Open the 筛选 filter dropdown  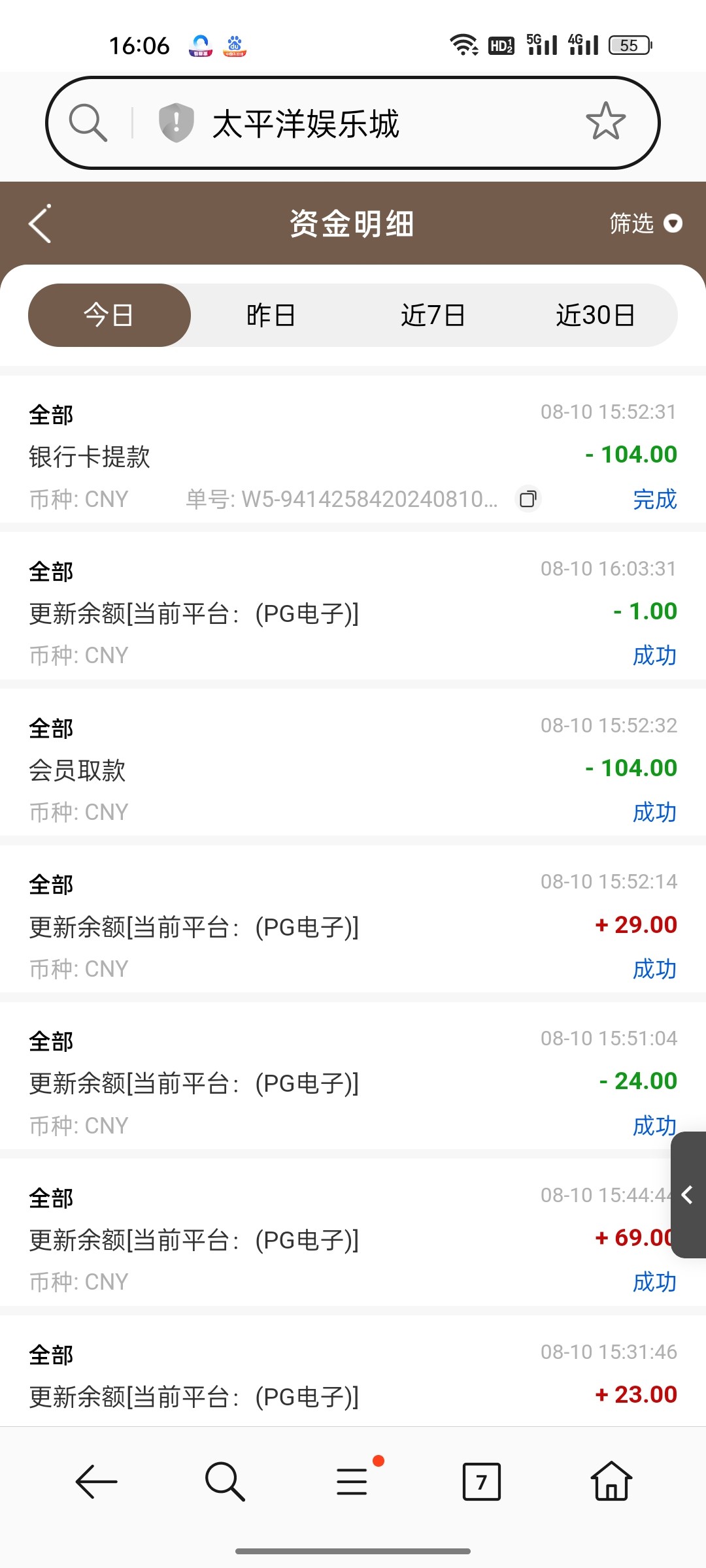pos(646,223)
